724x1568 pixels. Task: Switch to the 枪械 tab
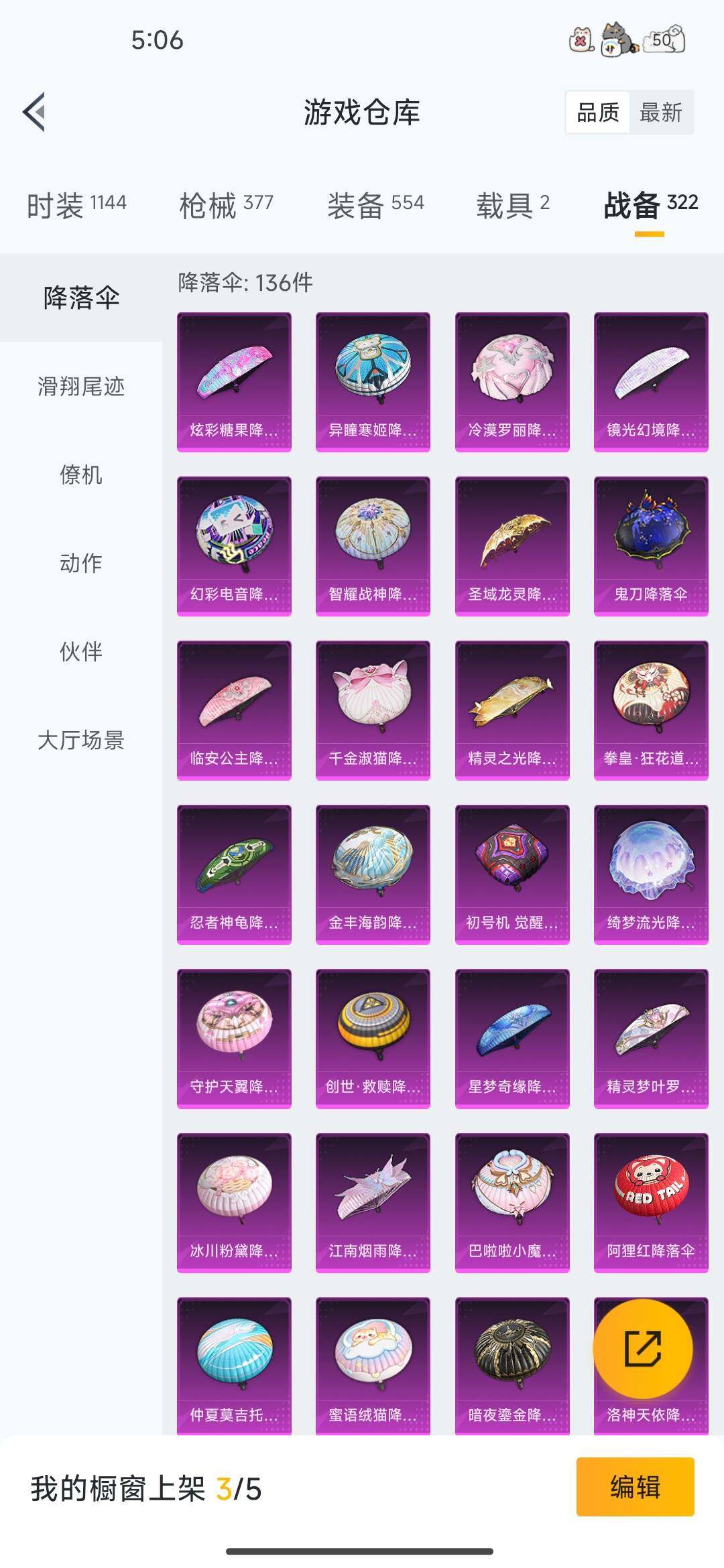[x=226, y=204]
